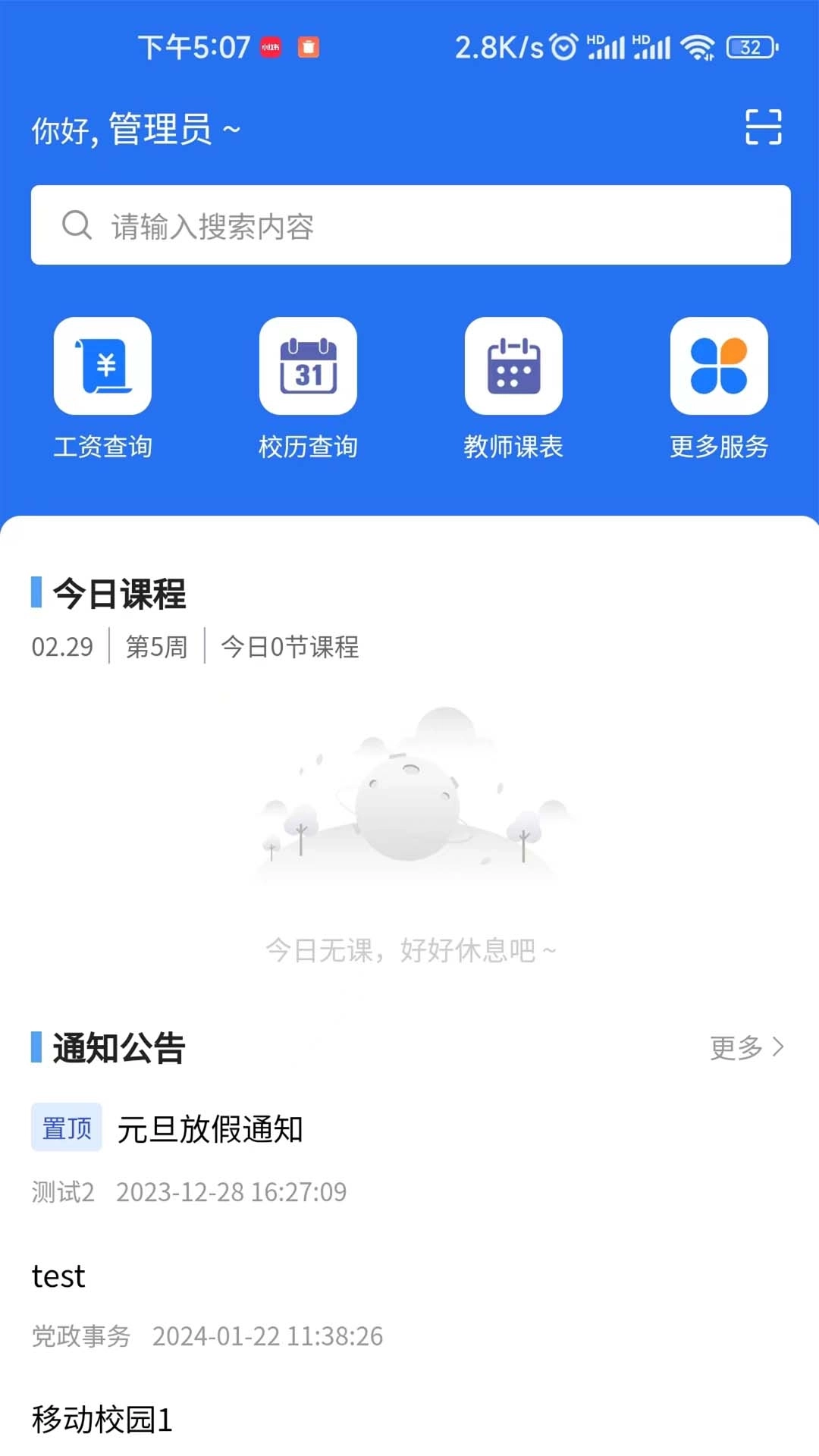Tap the alarm clock status bar icon
The height and width of the screenshot is (1456, 819).
[x=563, y=47]
